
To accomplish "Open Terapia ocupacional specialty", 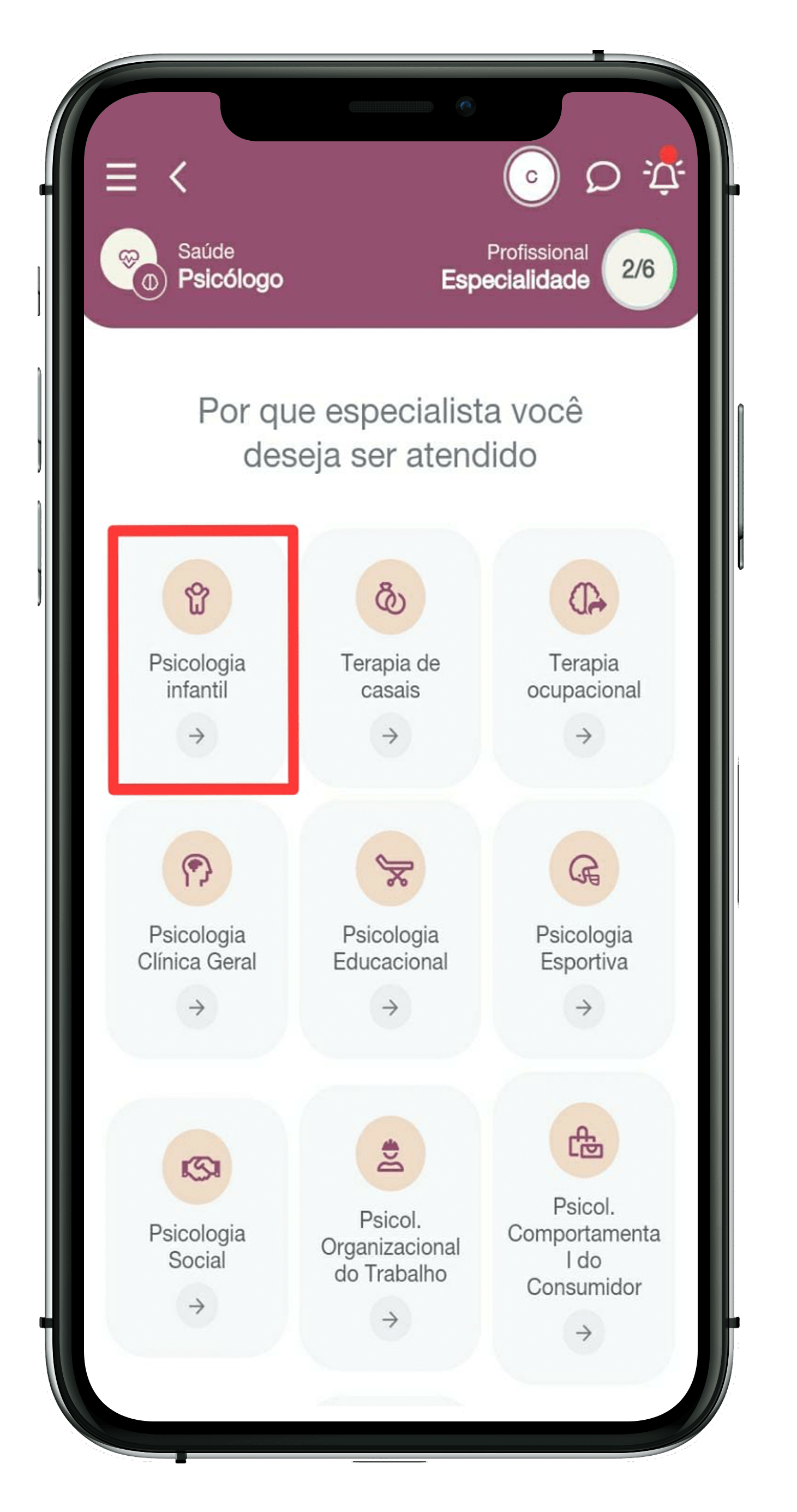I will [x=583, y=659].
